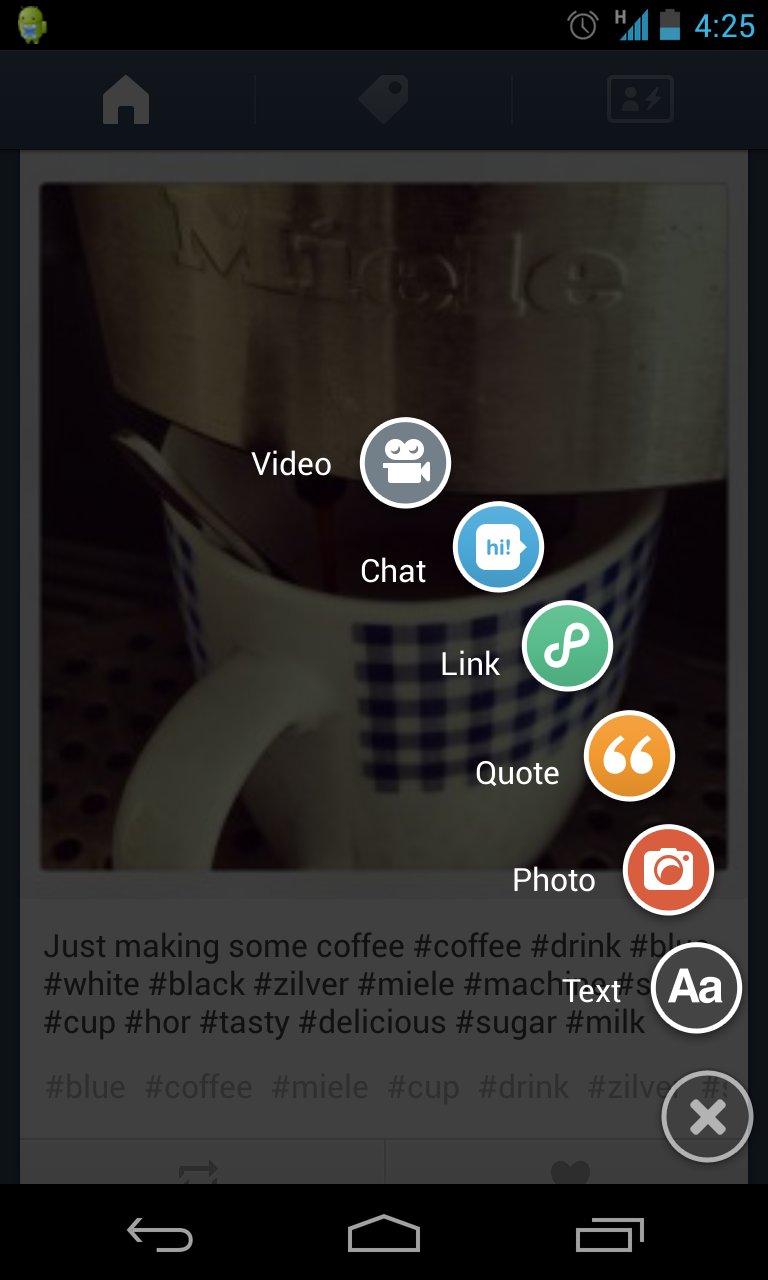Create a Text post
768x1280 pixels.
click(696, 987)
